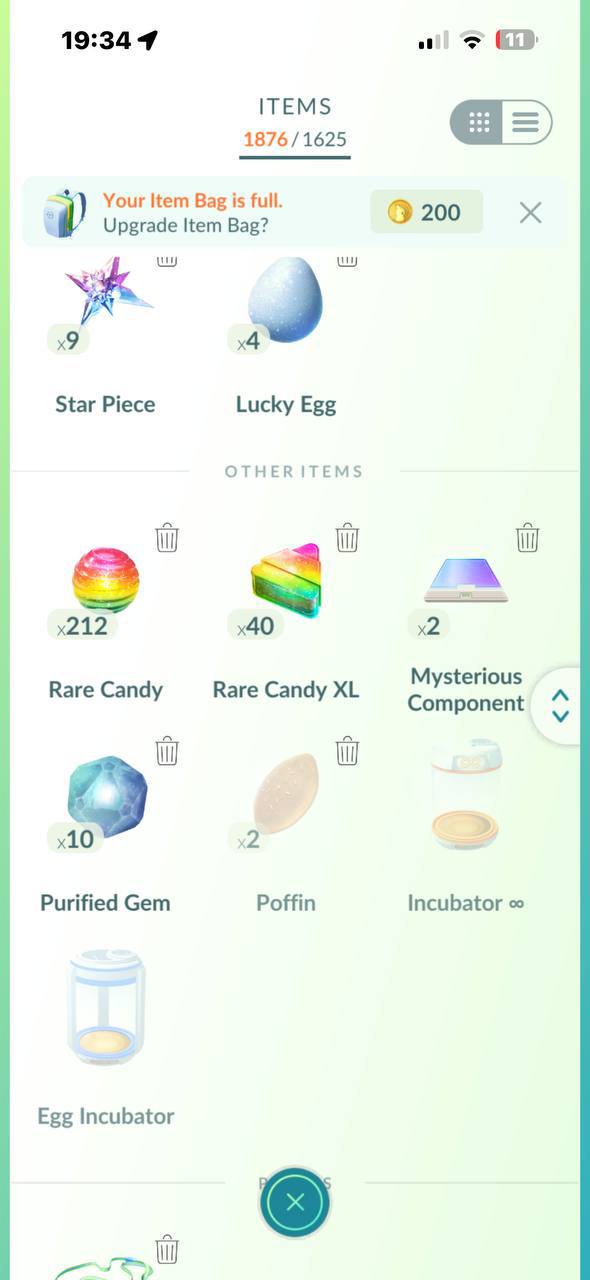Close the Items screen
The image size is (590, 1280).
[295, 1202]
